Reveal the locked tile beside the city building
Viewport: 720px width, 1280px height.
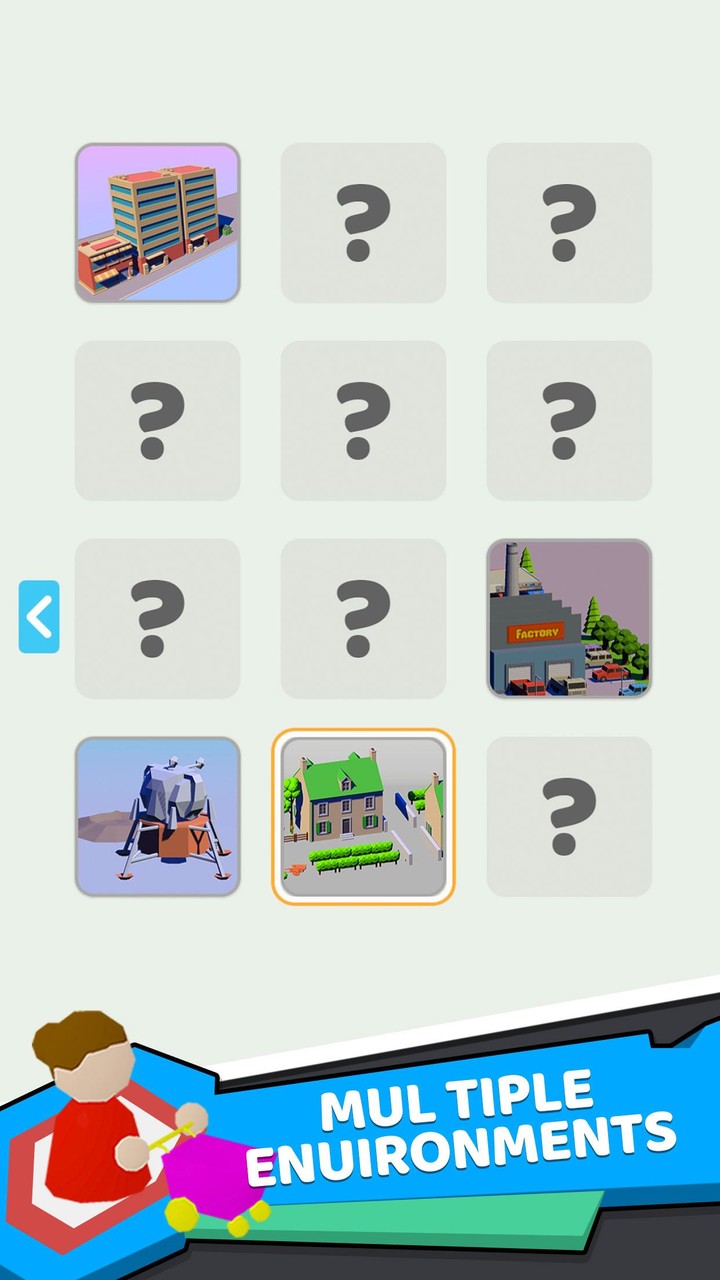(363, 221)
